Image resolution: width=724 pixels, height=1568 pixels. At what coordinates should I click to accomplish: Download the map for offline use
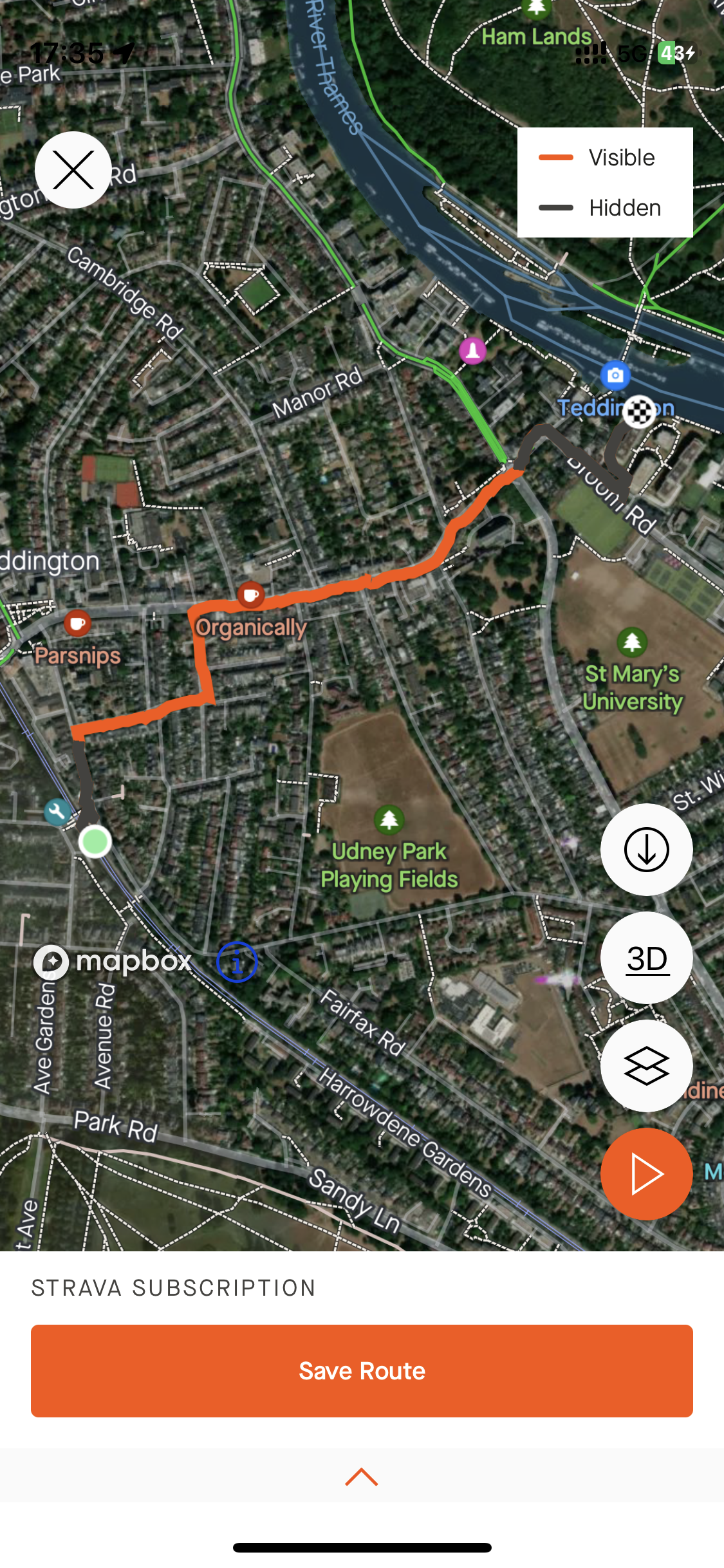click(646, 850)
